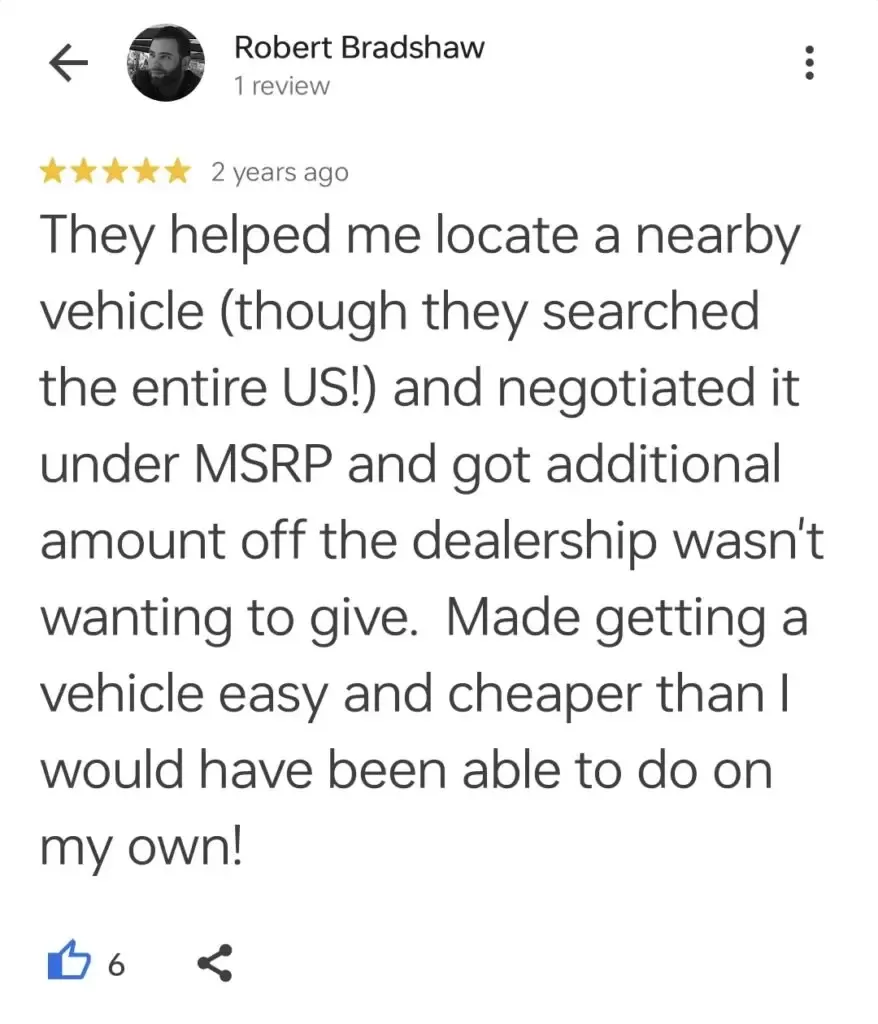Go back using the arrow icon
This screenshot has width=878, height=1024.
point(68,64)
